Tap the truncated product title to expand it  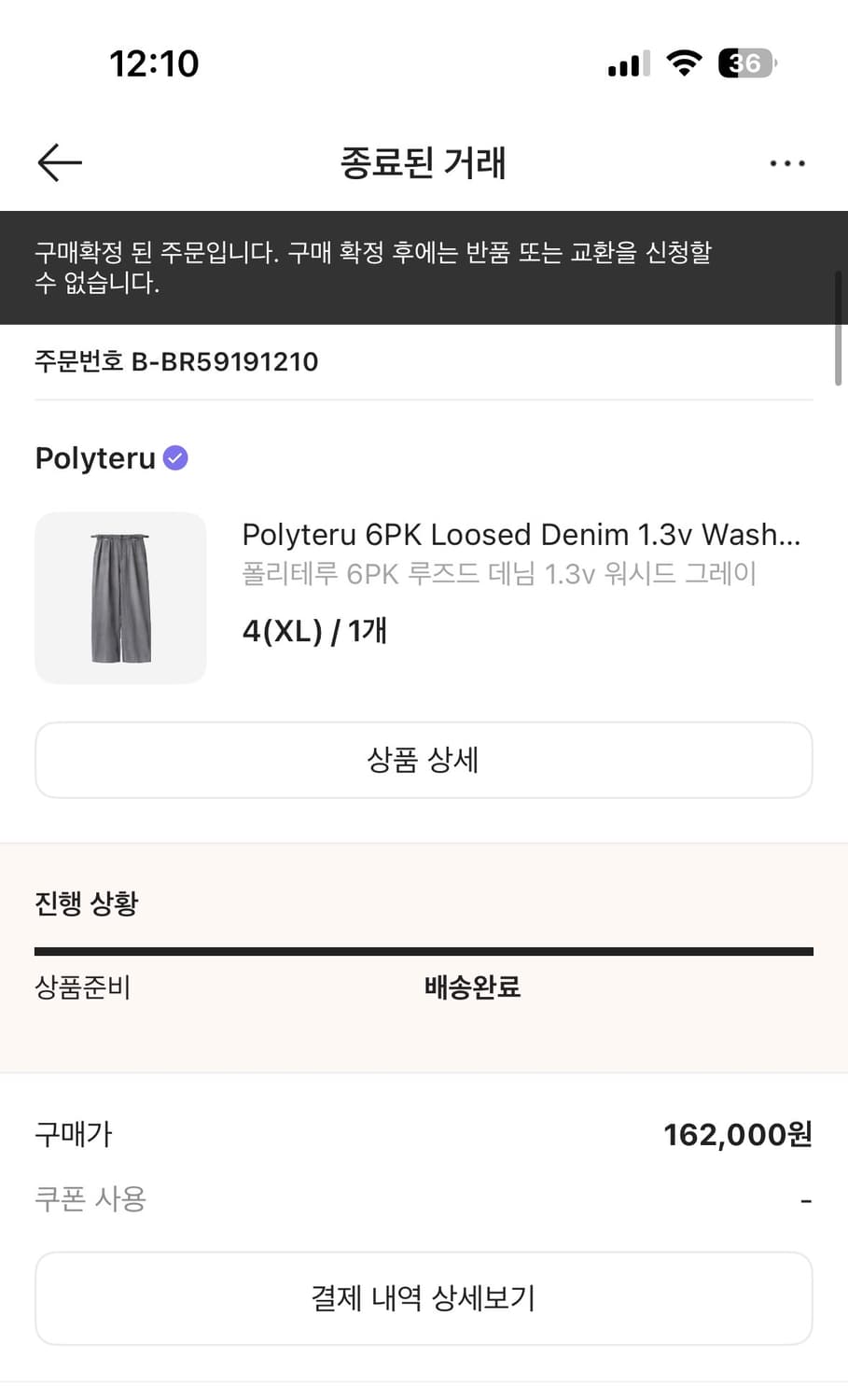[x=521, y=534]
